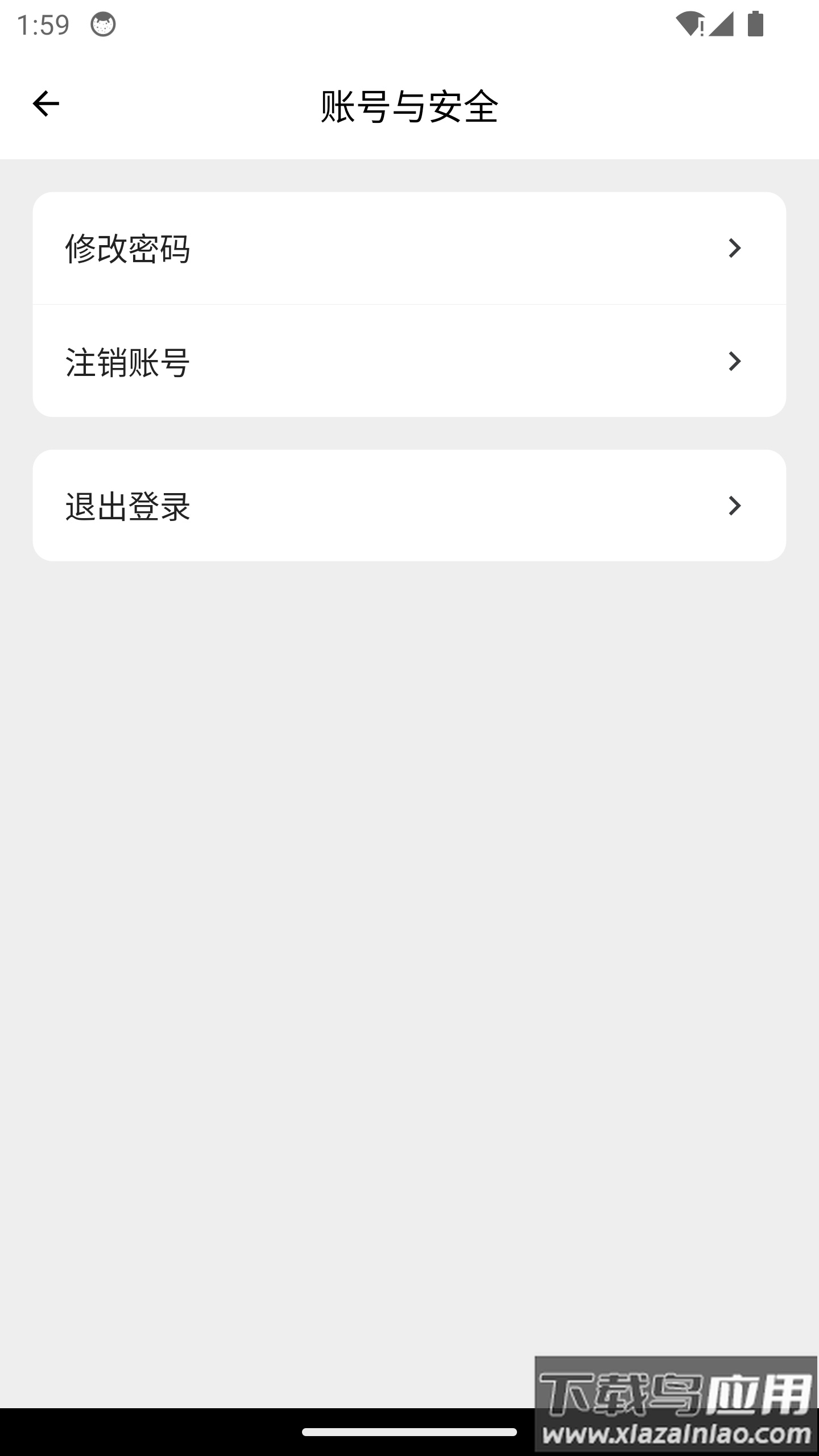Viewport: 819px width, 1456px height.
Task: Select the 修改密码 label text
Action: point(128,249)
